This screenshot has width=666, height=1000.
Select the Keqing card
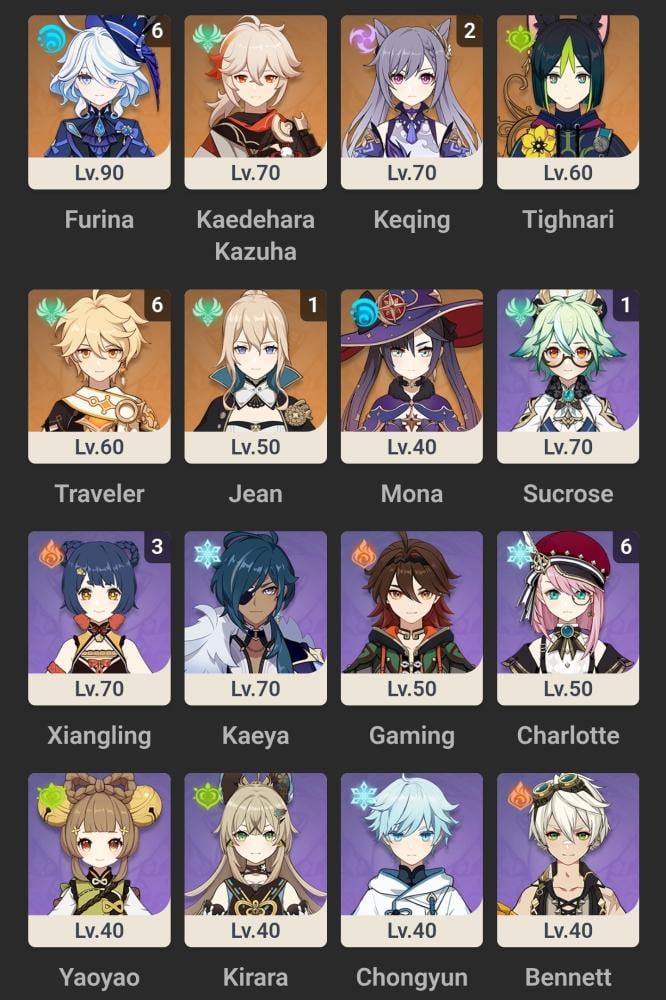pos(411,100)
